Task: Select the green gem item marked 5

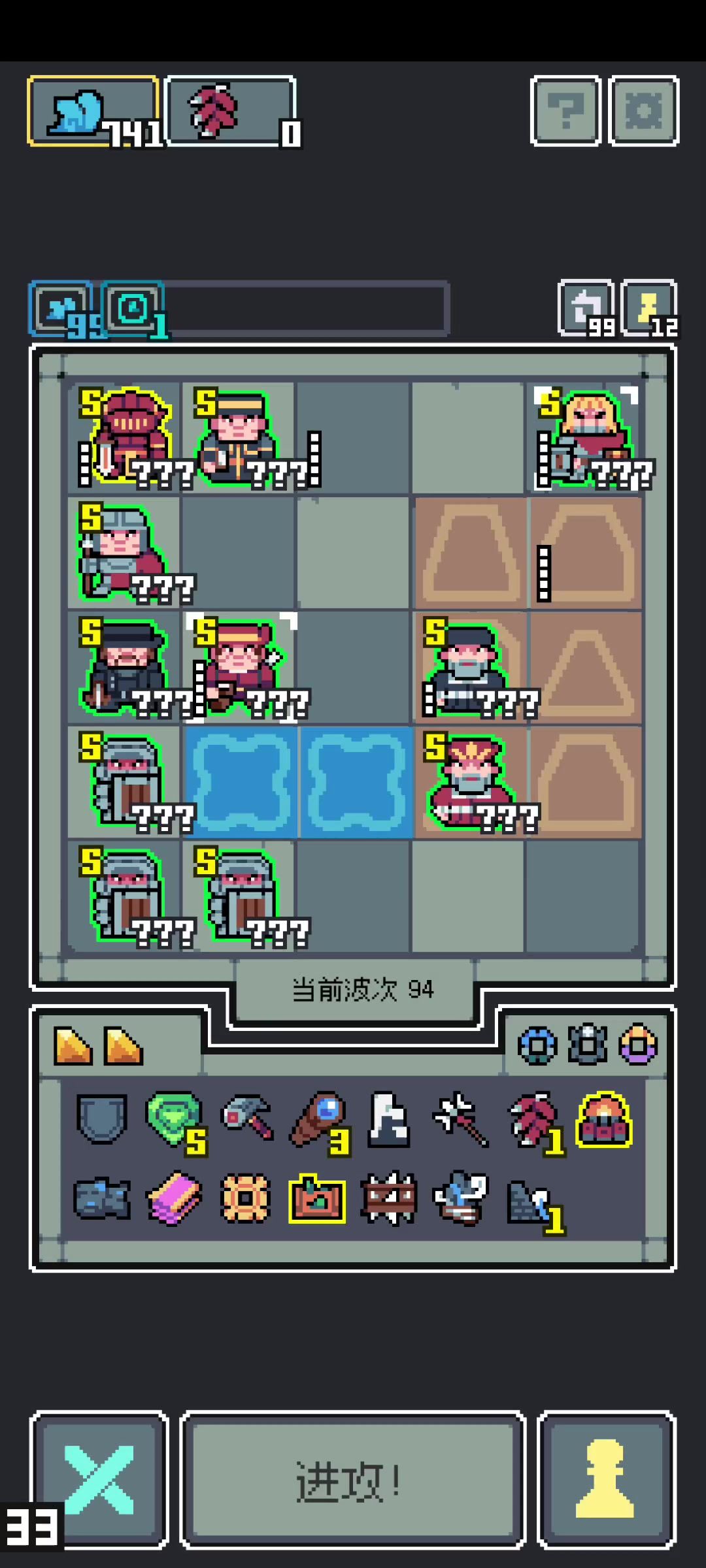Action: coord(174,1120)
